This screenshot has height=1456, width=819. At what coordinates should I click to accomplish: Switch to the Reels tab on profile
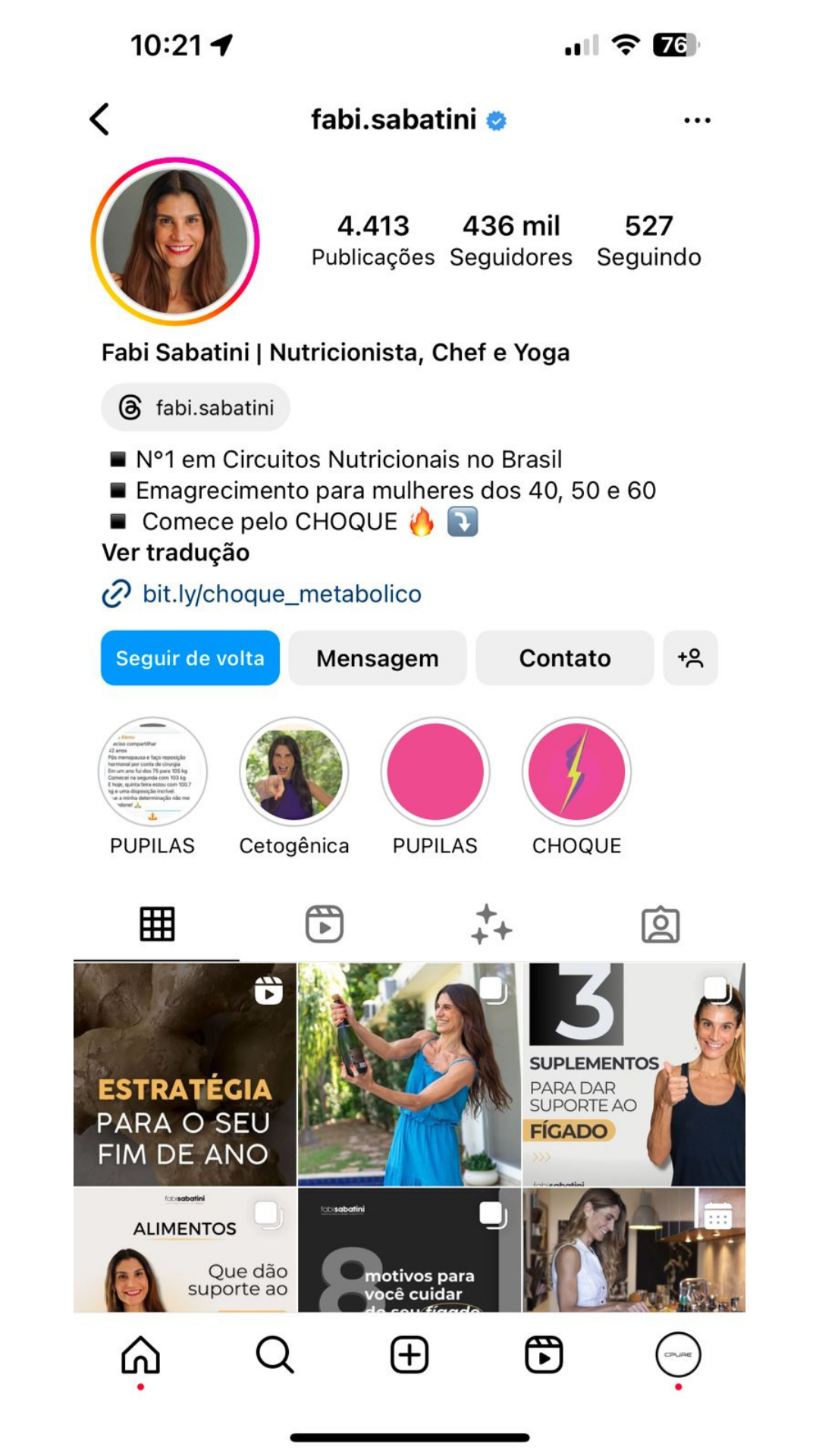pyautogui.click(x=325, y=924)
